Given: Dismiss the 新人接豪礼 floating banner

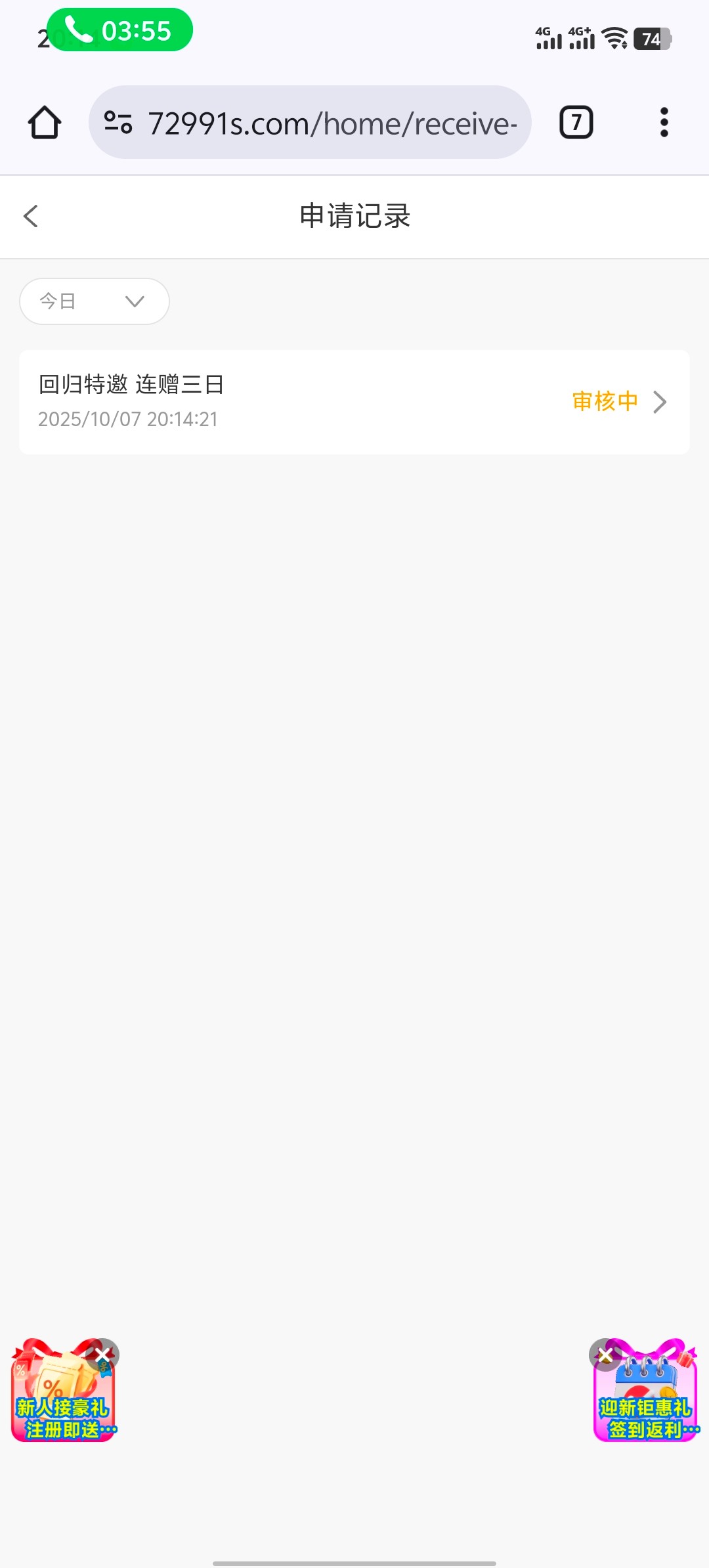Looking at the screenshot, I should tap(103, 1355).
